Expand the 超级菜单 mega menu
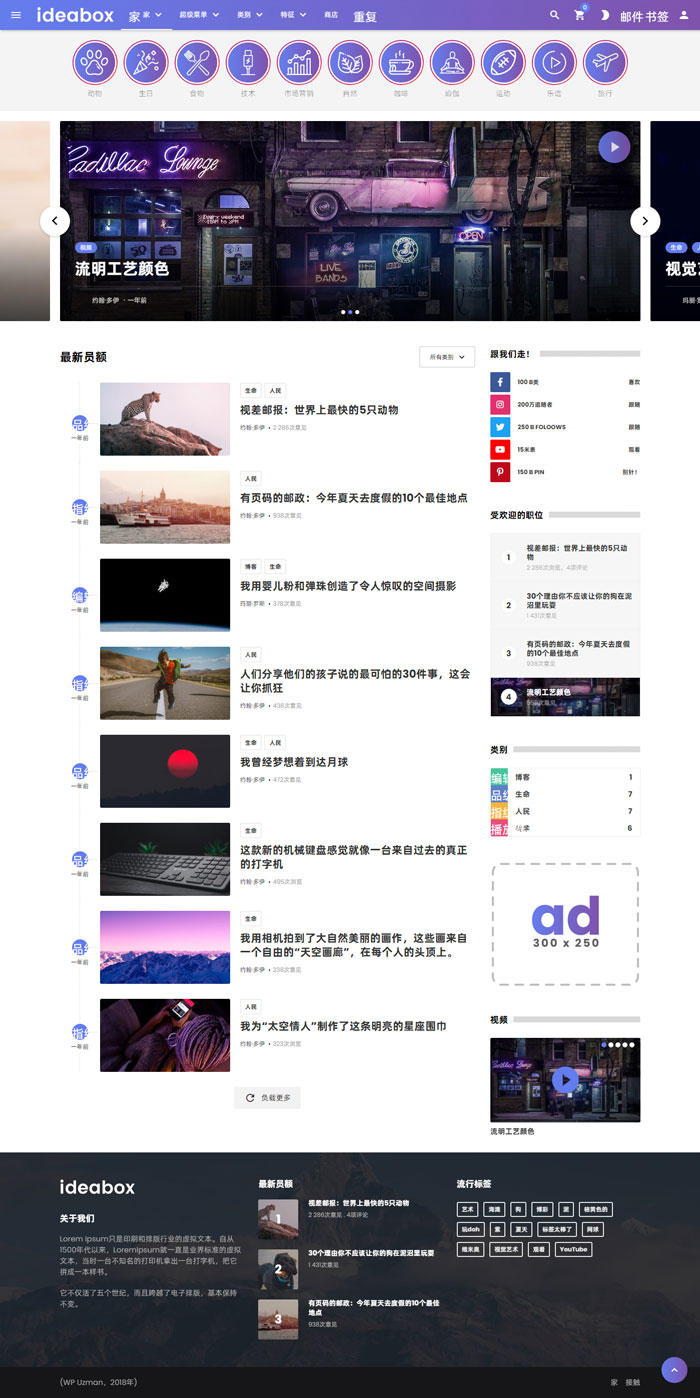Viewport: 700px width, 1398px height. coord(199,15)
